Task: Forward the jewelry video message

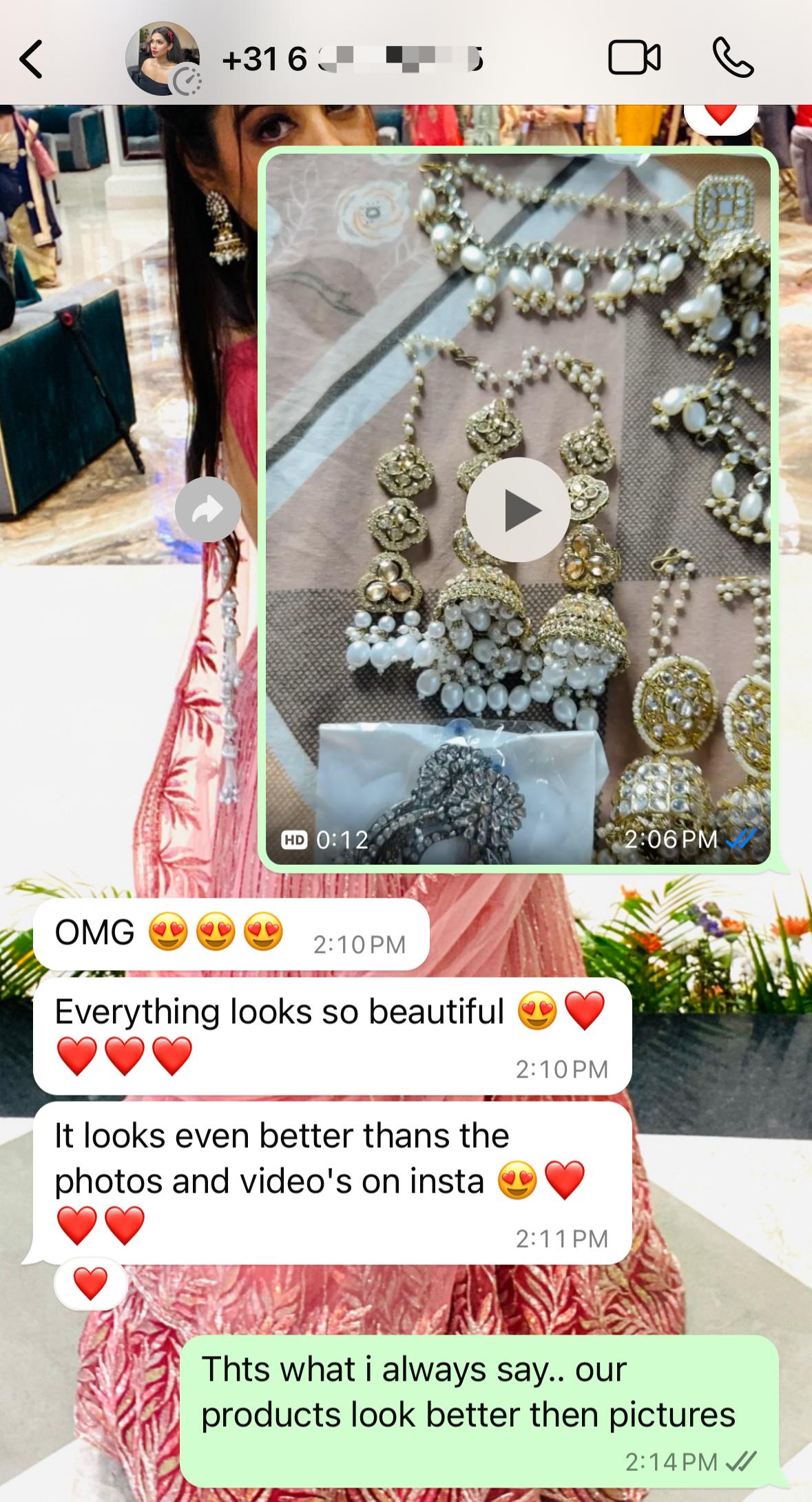Action: (208, 510)
